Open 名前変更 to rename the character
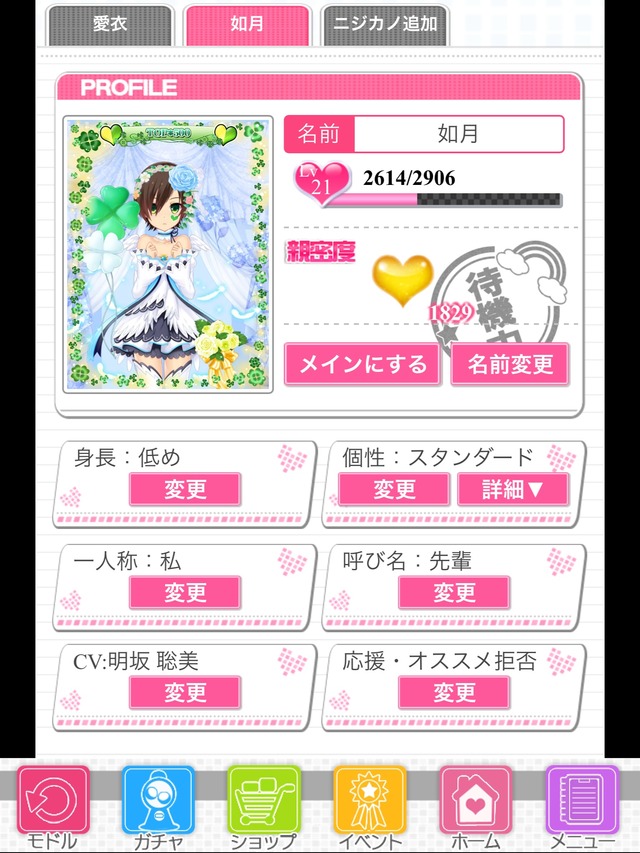 pyautogui.click(x=510, y=364)
